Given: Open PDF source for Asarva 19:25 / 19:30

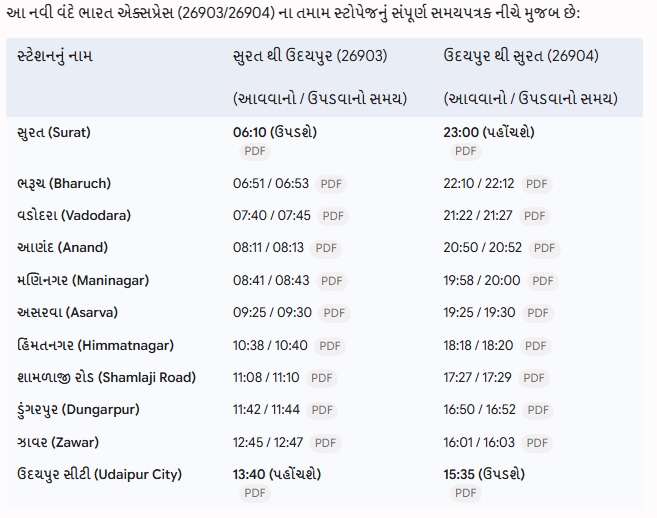Looking at the screenshot, I should pos(538,313).
